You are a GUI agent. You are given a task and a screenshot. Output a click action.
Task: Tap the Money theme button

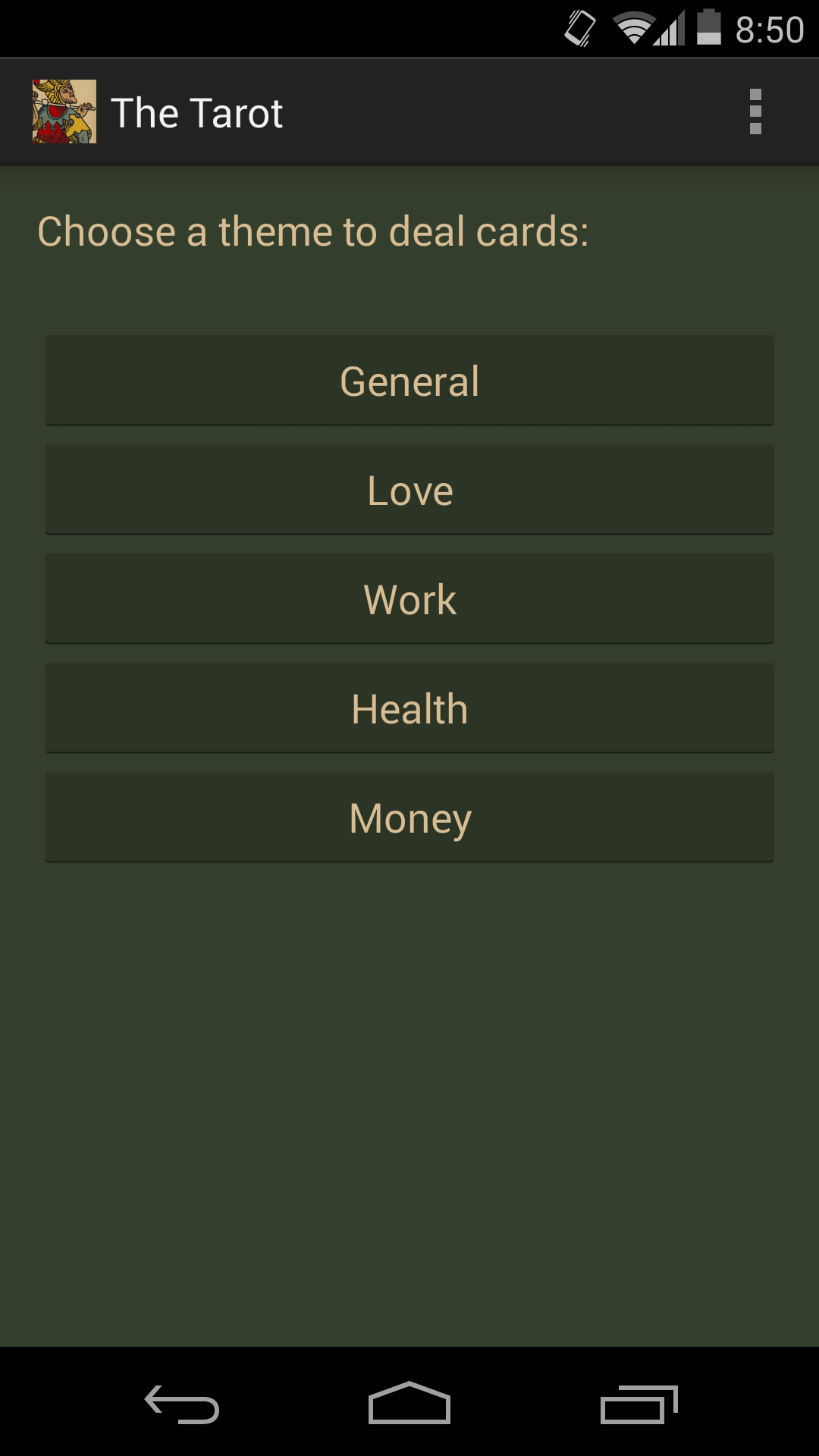click(x=409, y=817)
